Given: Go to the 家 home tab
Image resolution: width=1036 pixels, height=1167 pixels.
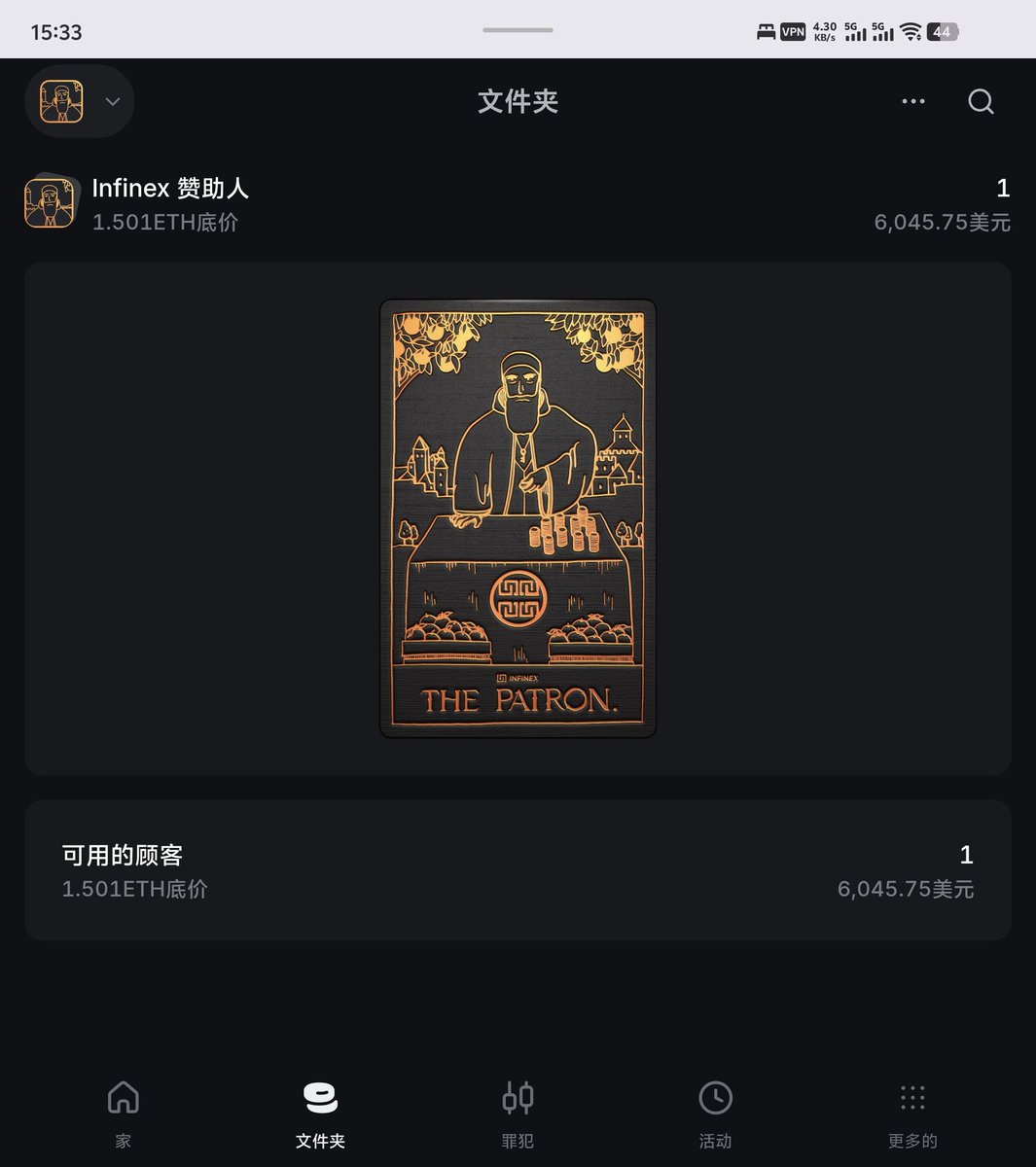Looking at the screenshot, I should [x=124, y=1113].
